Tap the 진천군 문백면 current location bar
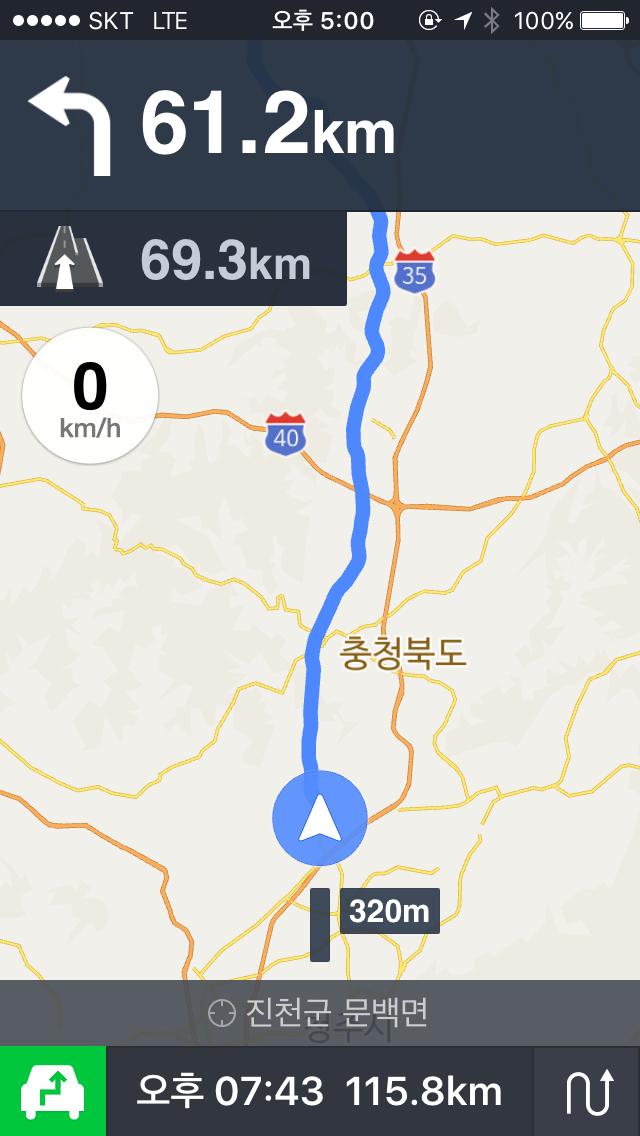 coord(320,1013)
